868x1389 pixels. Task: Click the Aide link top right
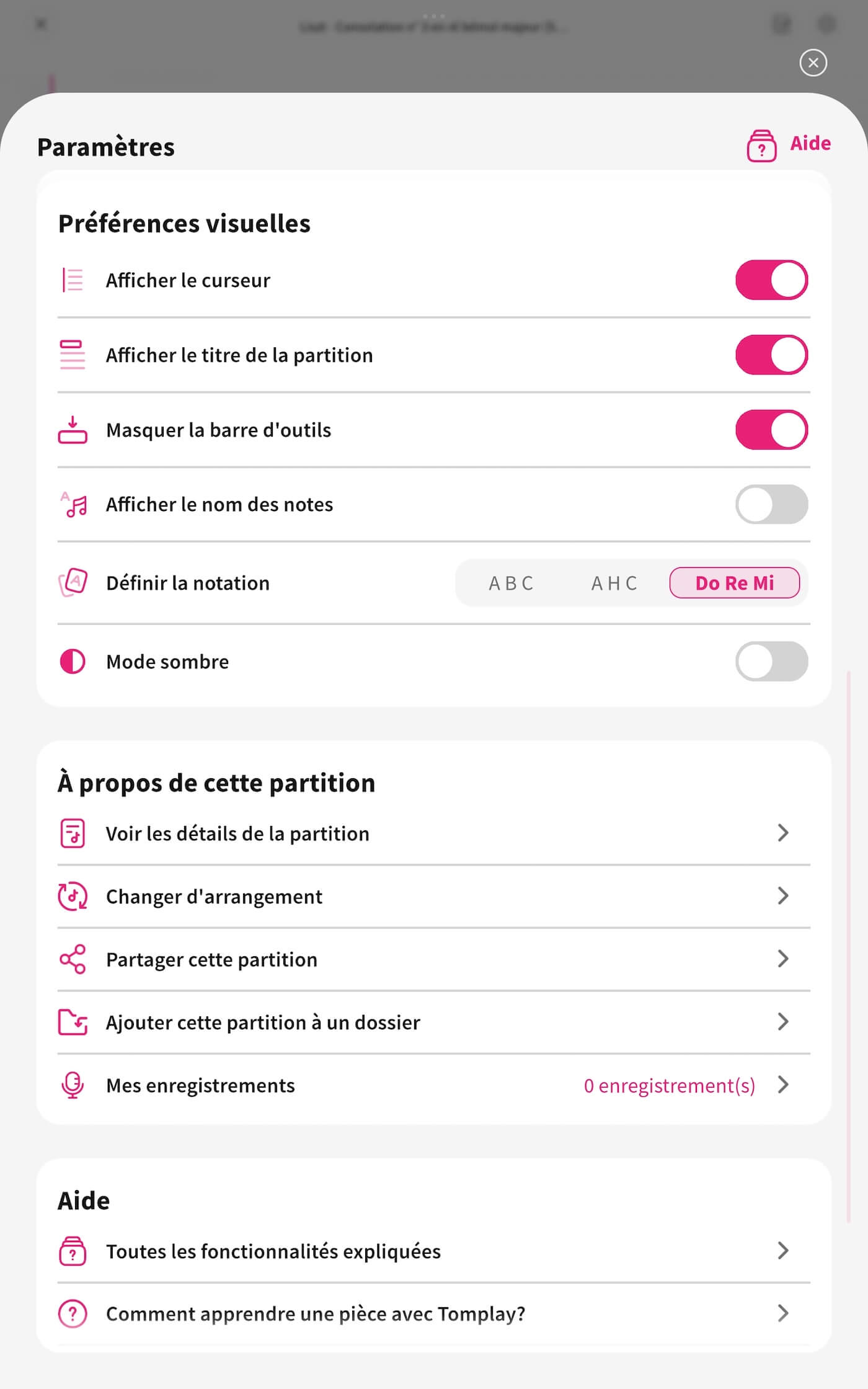(x=809, y=143)
